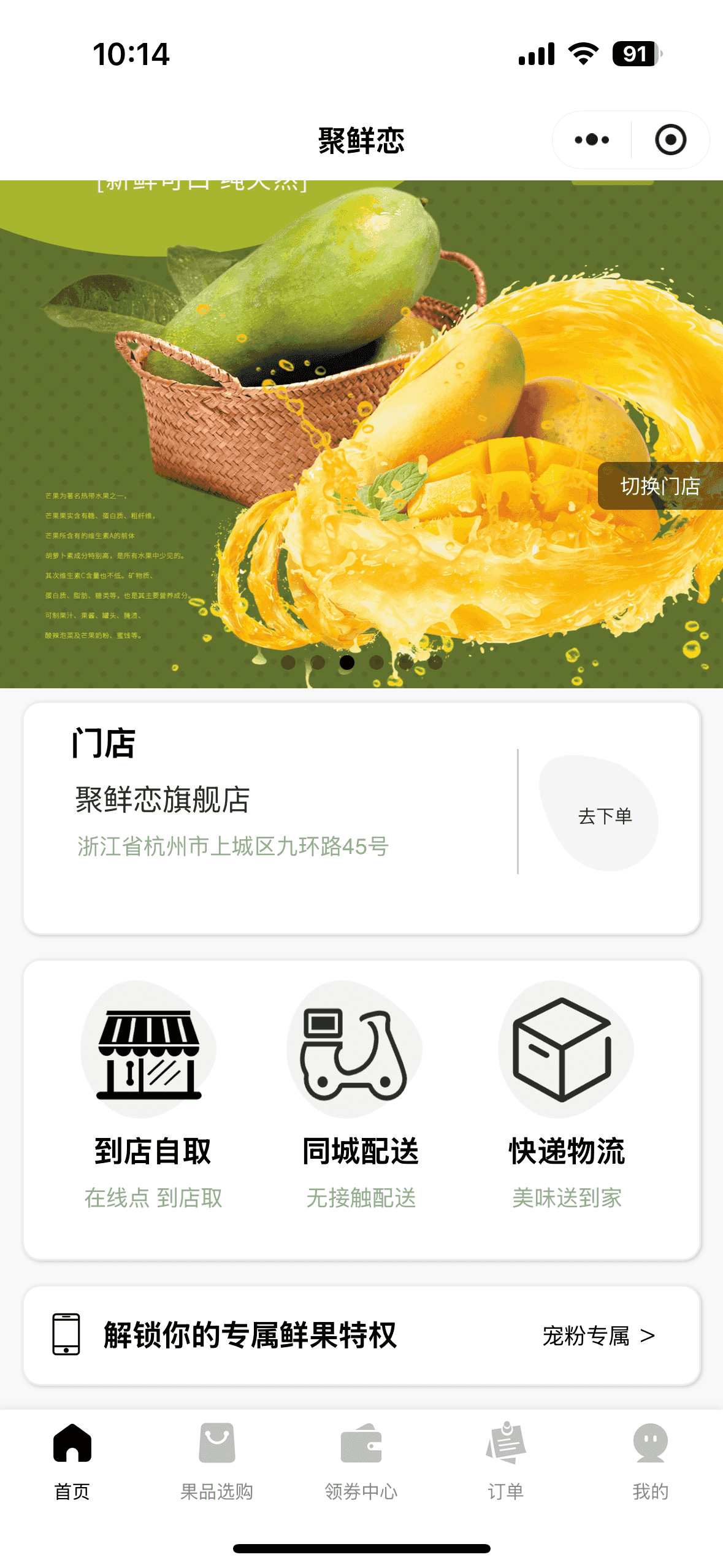The image size is (723, 1568).
Task: Open 宠粉专属 exclusive privileges
Action: tap(598, 1335)
